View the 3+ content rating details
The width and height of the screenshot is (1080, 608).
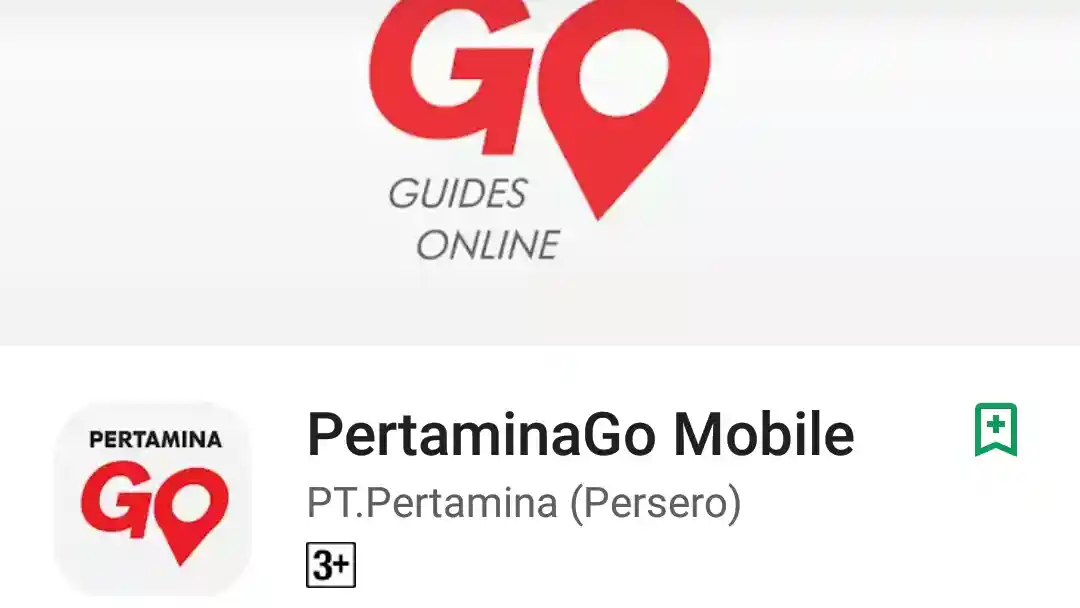click(331, 565)
